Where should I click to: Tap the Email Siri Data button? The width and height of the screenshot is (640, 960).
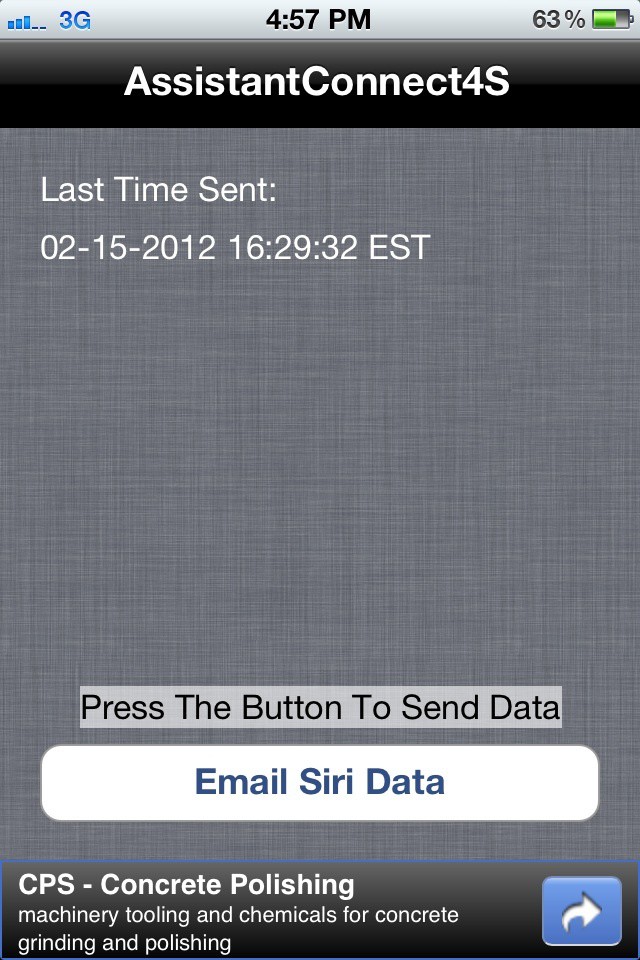tap(319, 782)
